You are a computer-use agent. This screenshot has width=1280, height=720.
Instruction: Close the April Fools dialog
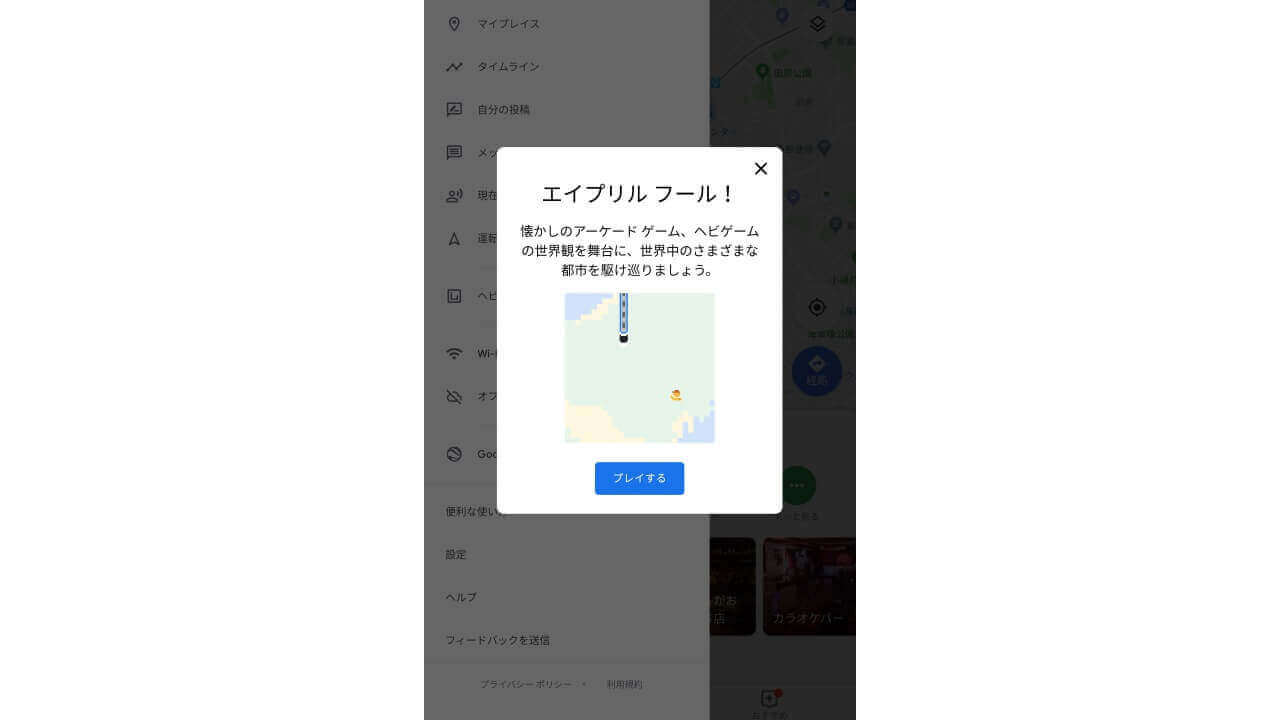[x=761, y=169]
